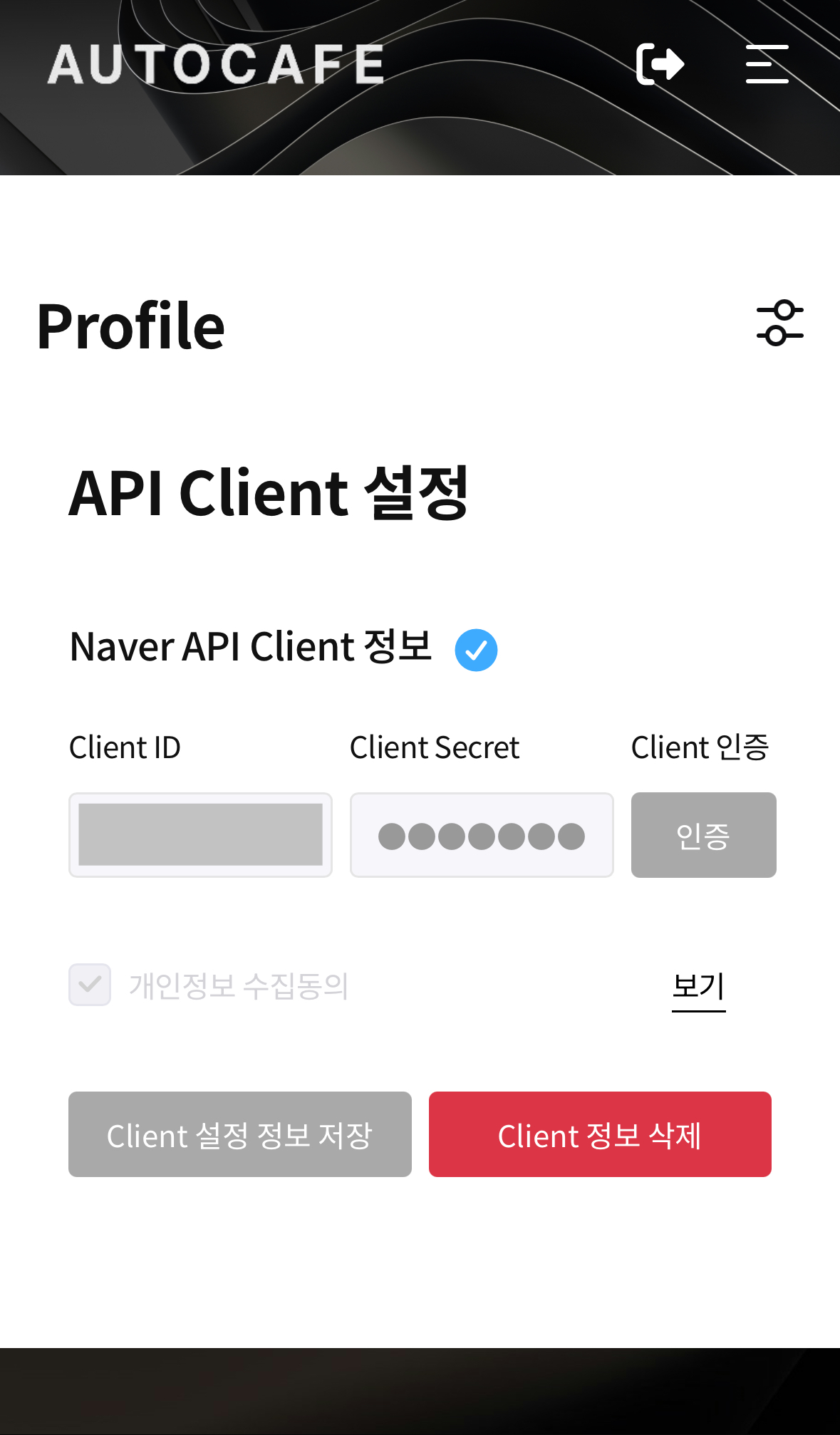840x1435 pixels.
Task: Tap Client 정보 삭제
Action: click(600, 1134)
